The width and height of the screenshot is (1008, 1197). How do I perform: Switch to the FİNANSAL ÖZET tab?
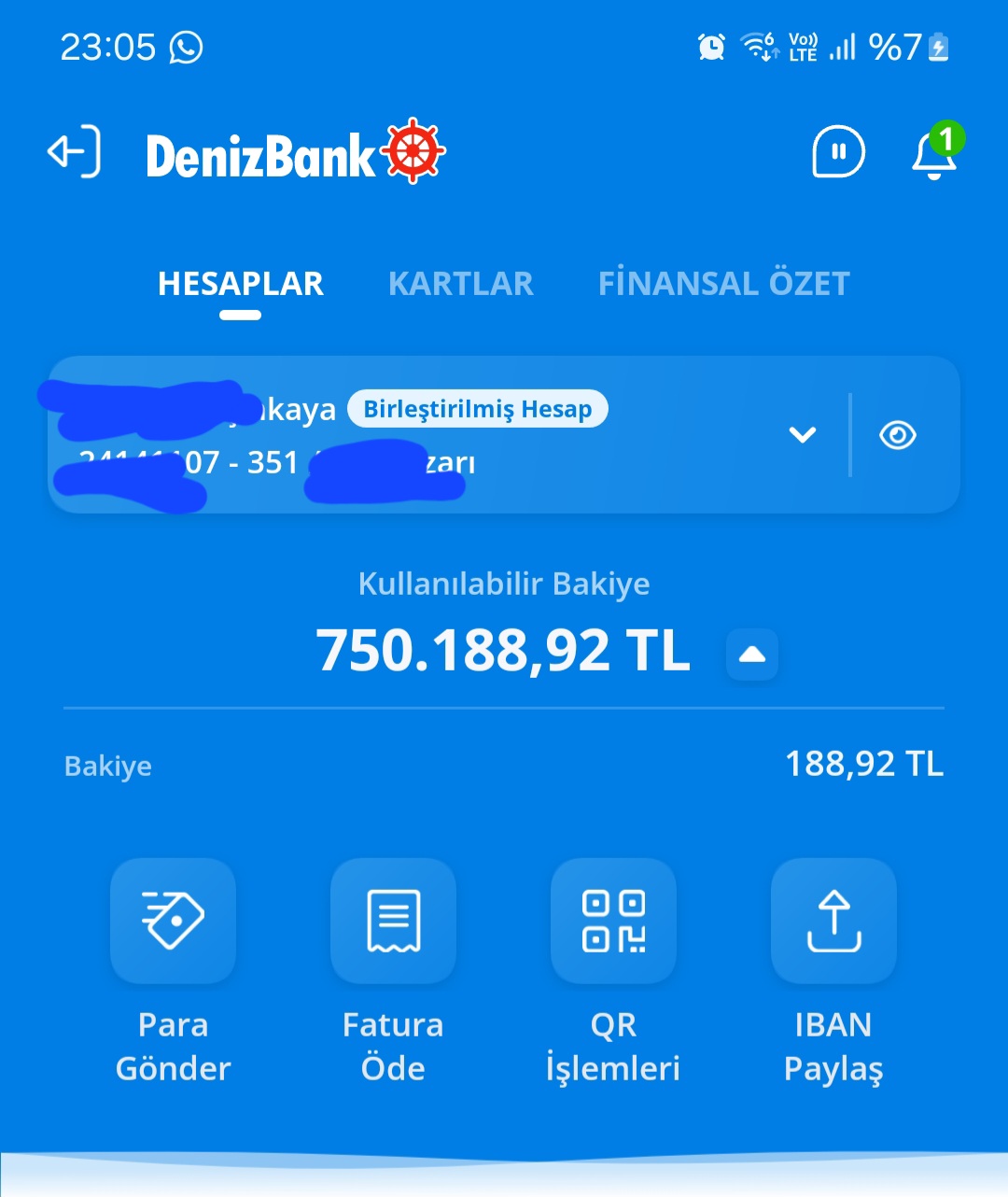tap(723, 284)
